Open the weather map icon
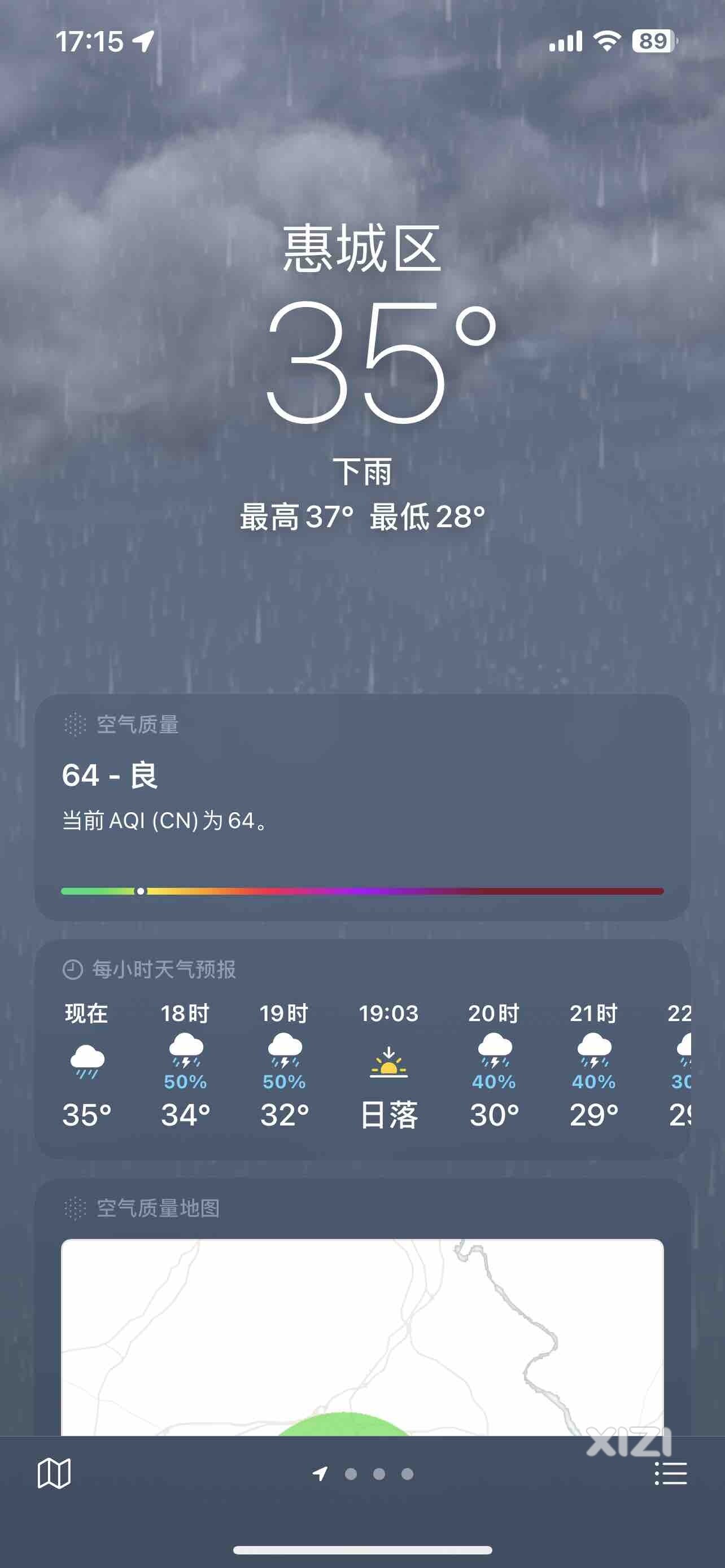Screen dimensions: 725x1568 [54, 1473]
